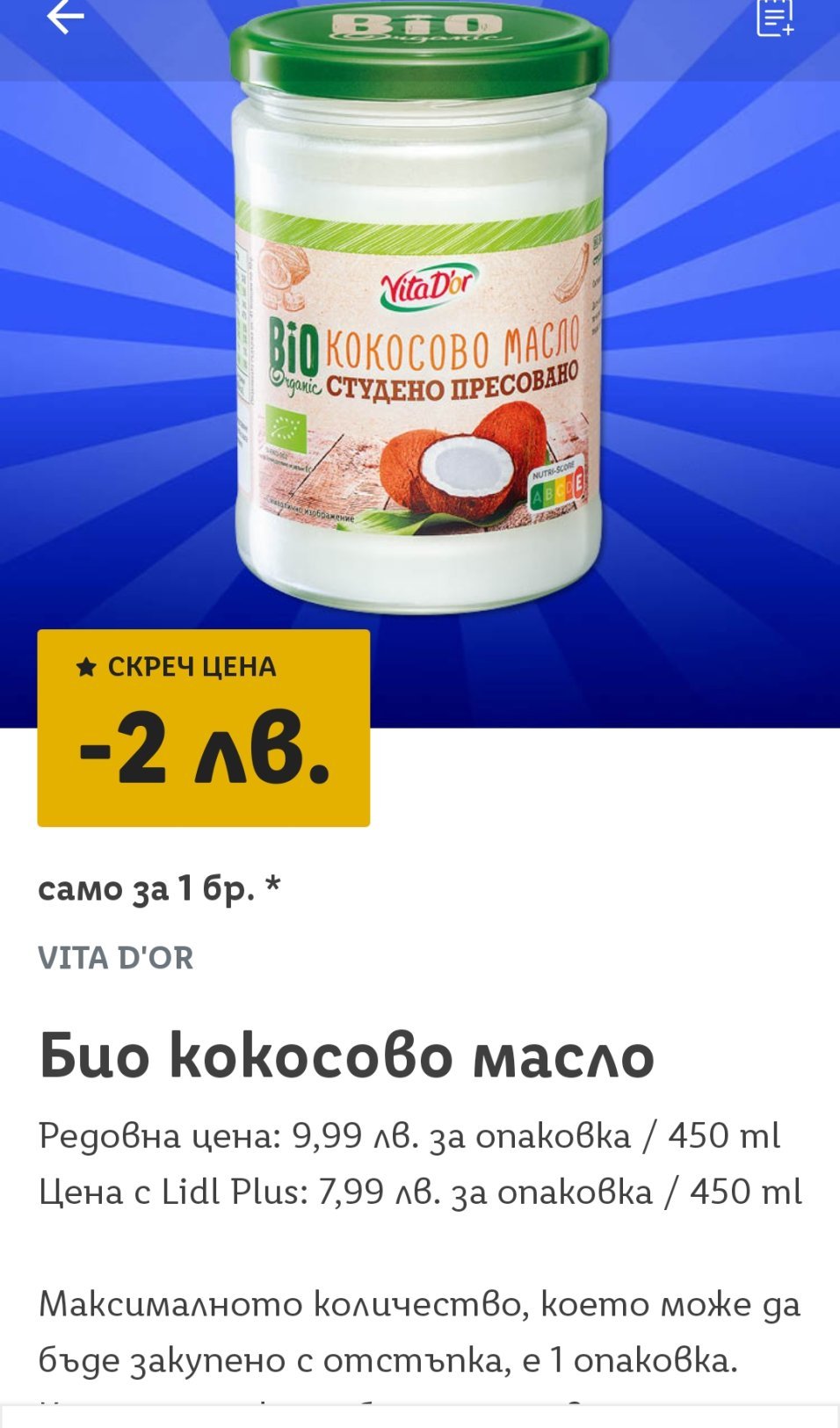Go back with the arrow icon

(x=65, y=17)
